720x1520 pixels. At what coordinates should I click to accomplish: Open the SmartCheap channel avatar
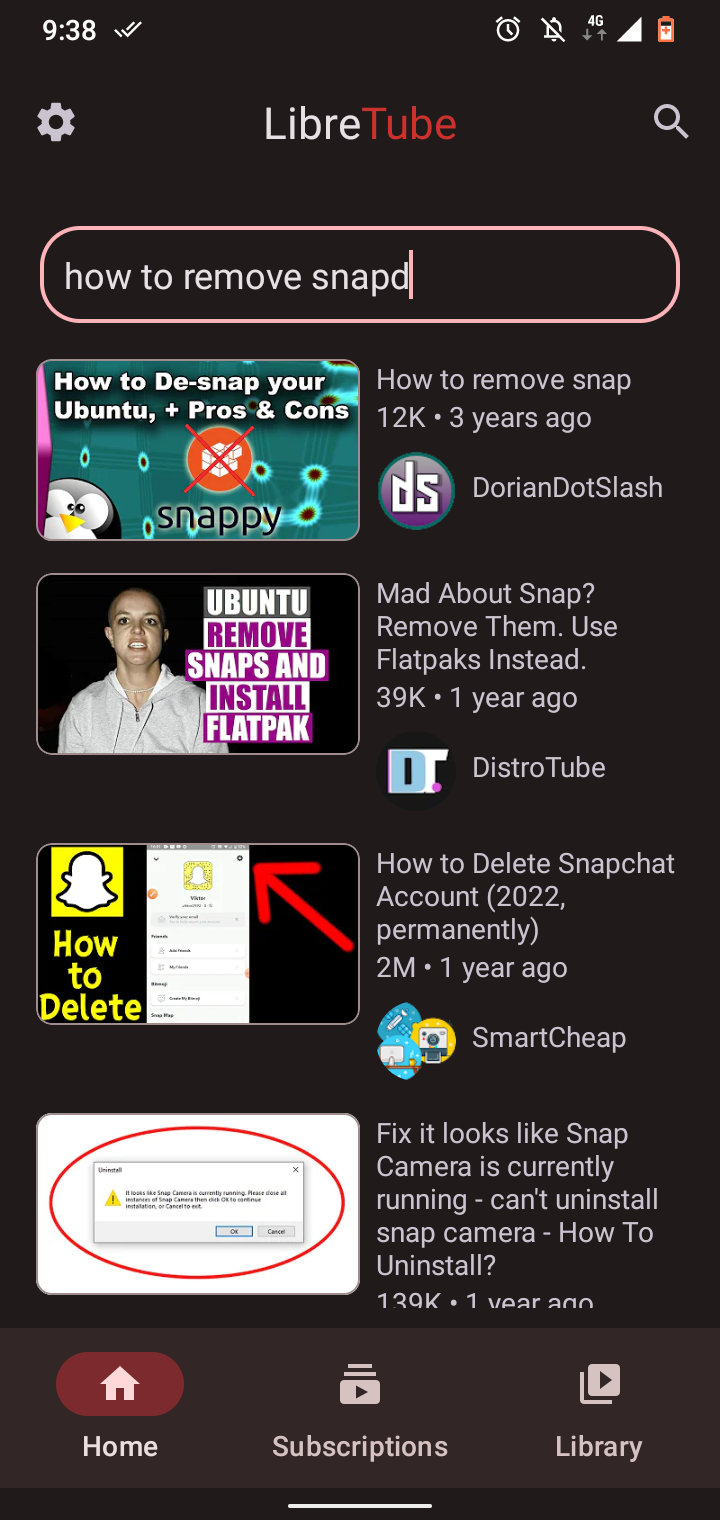click(416, 1039)
